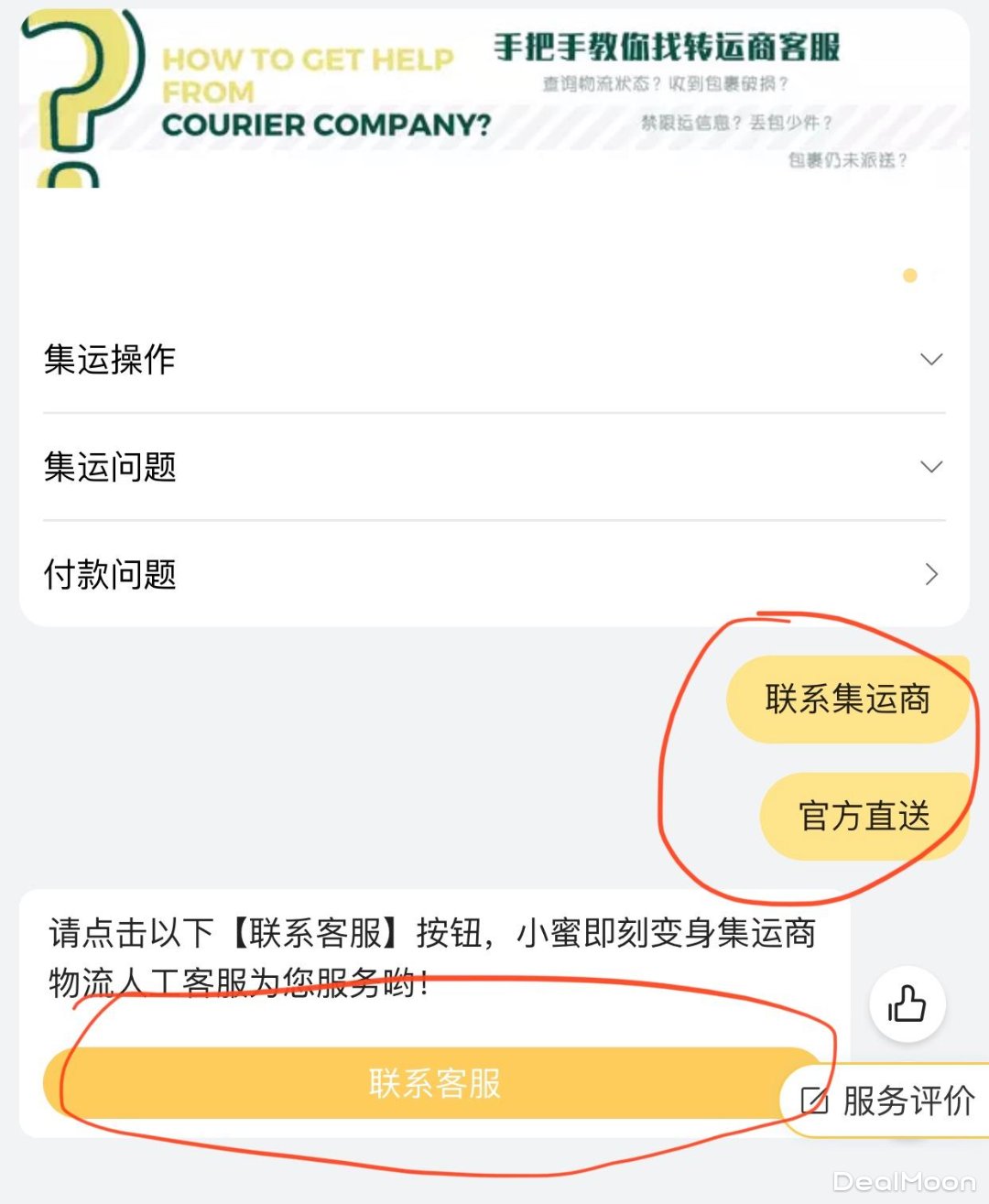Open the 付款问题 row

(x=494, y=575)
